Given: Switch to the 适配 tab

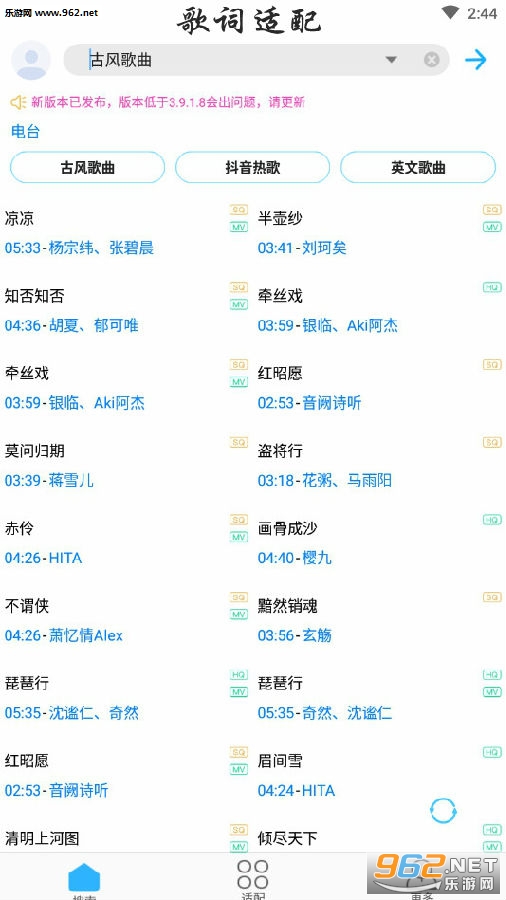Looking at the screenshot, I should click(x=252, y=878).
